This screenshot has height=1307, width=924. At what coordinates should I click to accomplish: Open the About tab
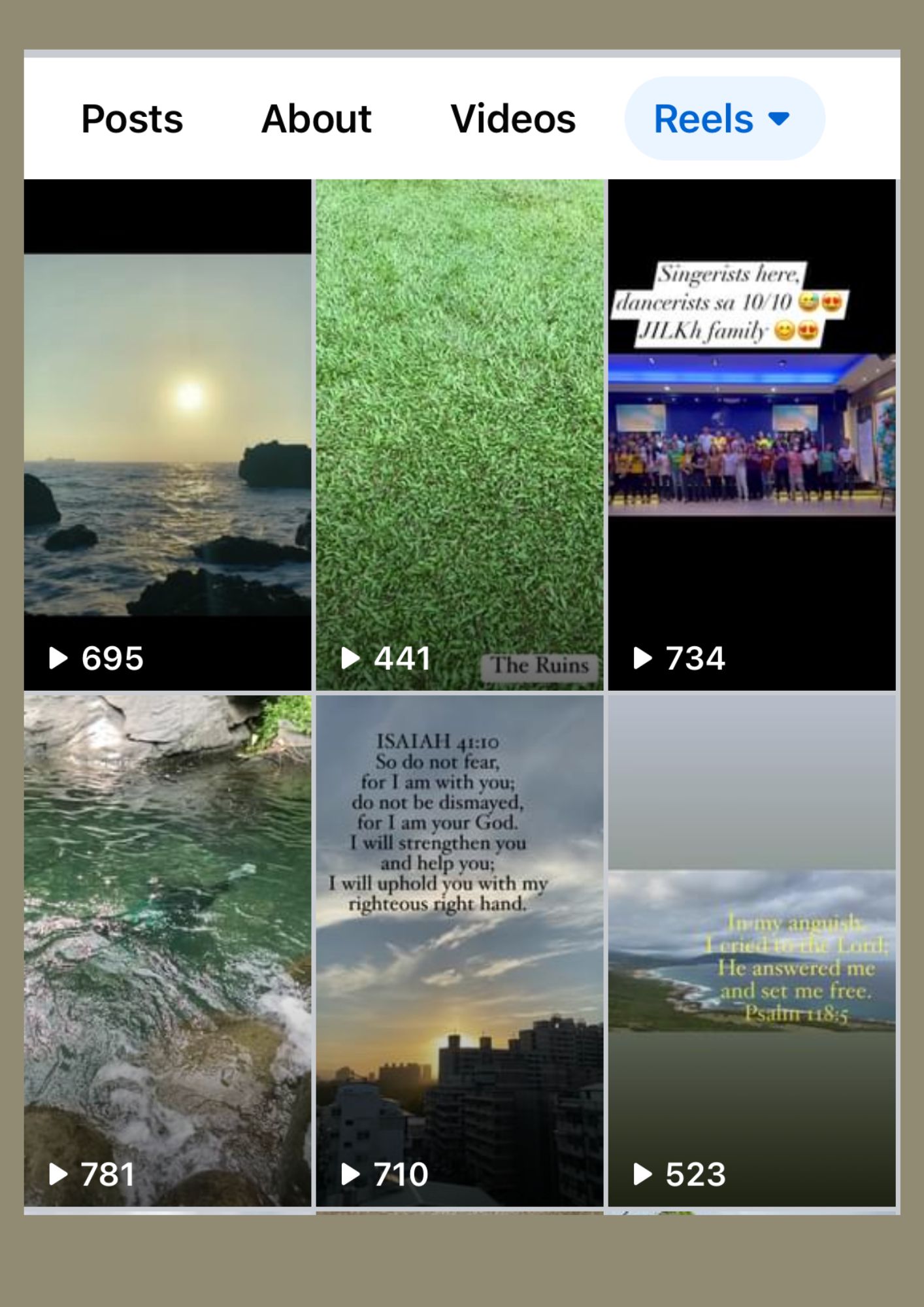tap(316, 119)
